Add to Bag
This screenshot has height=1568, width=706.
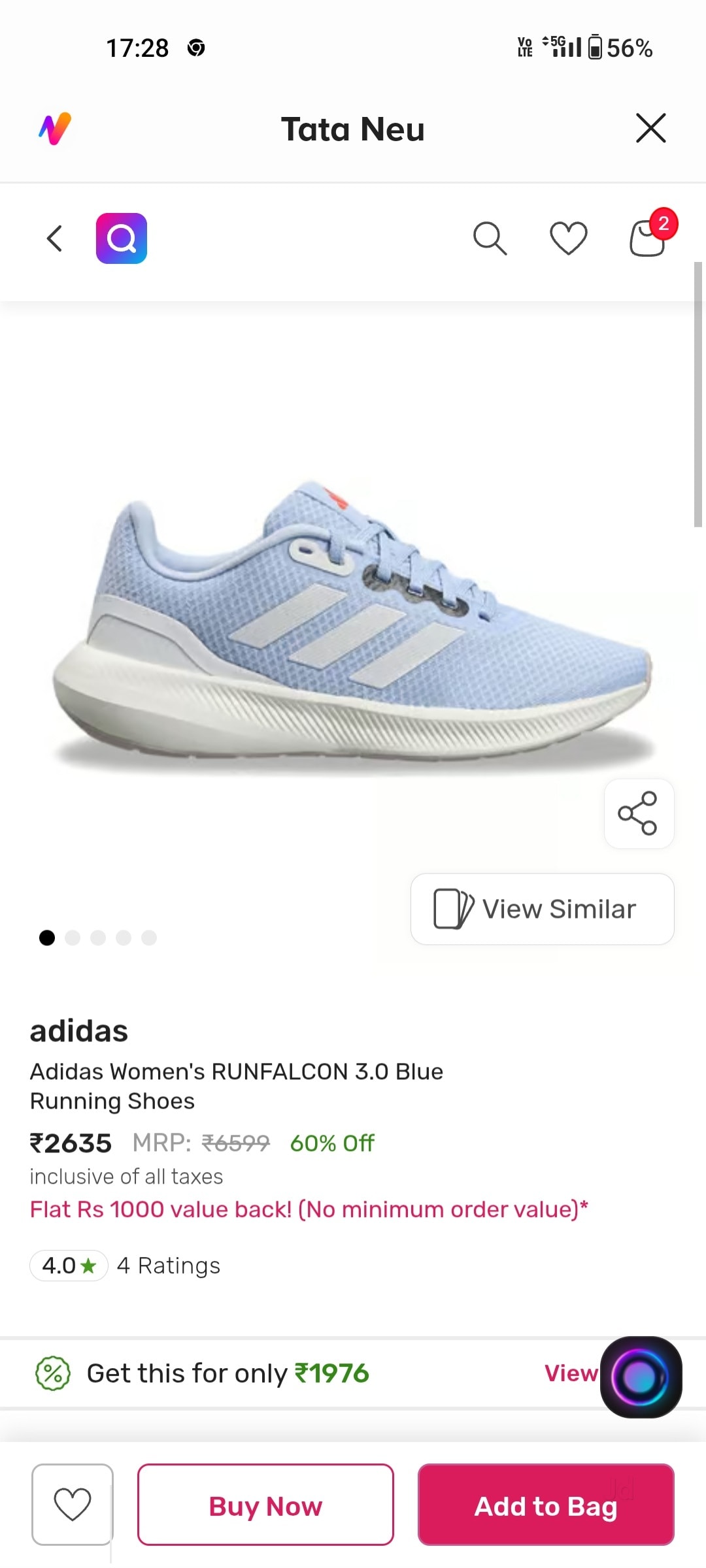(x=546, y=1505)
